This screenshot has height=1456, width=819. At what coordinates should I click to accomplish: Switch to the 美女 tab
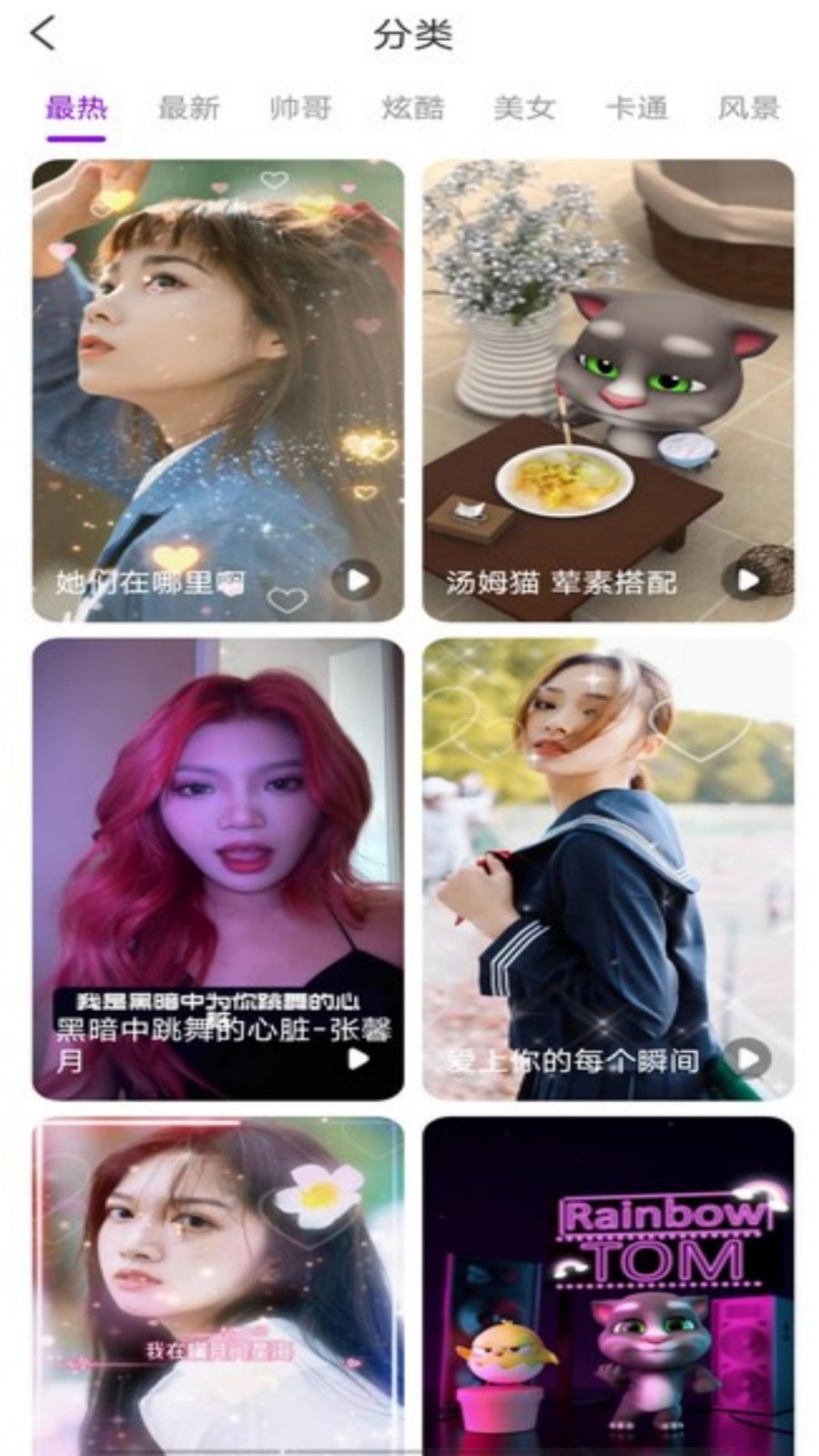click(524, 108)
